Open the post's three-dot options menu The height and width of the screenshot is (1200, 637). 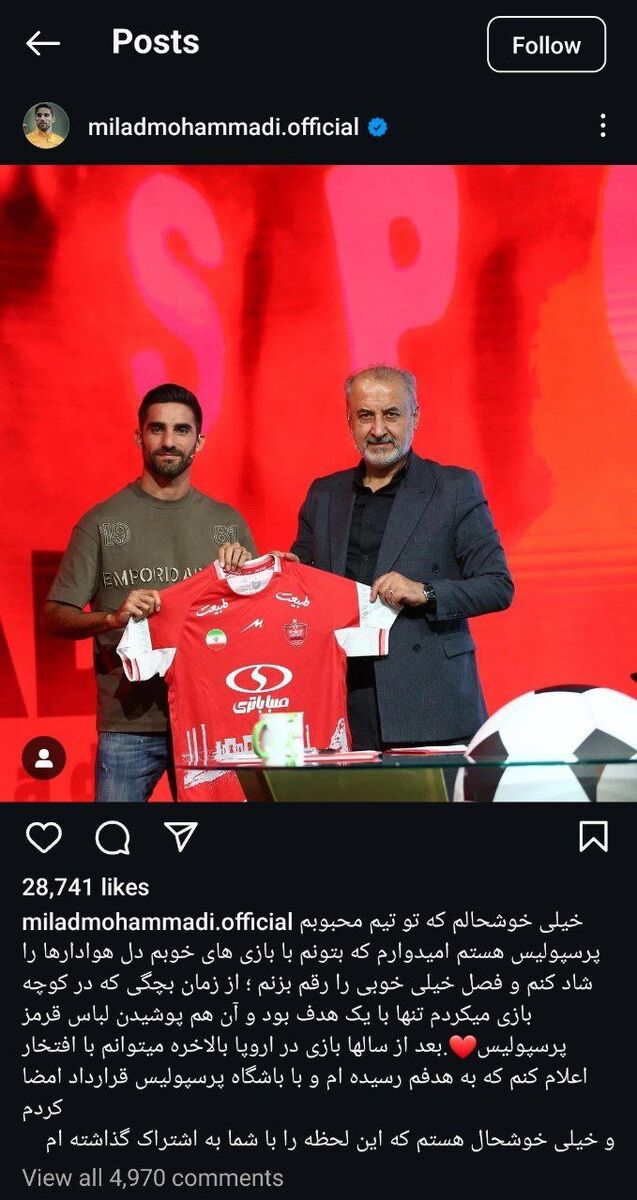(x=602, y=126)
